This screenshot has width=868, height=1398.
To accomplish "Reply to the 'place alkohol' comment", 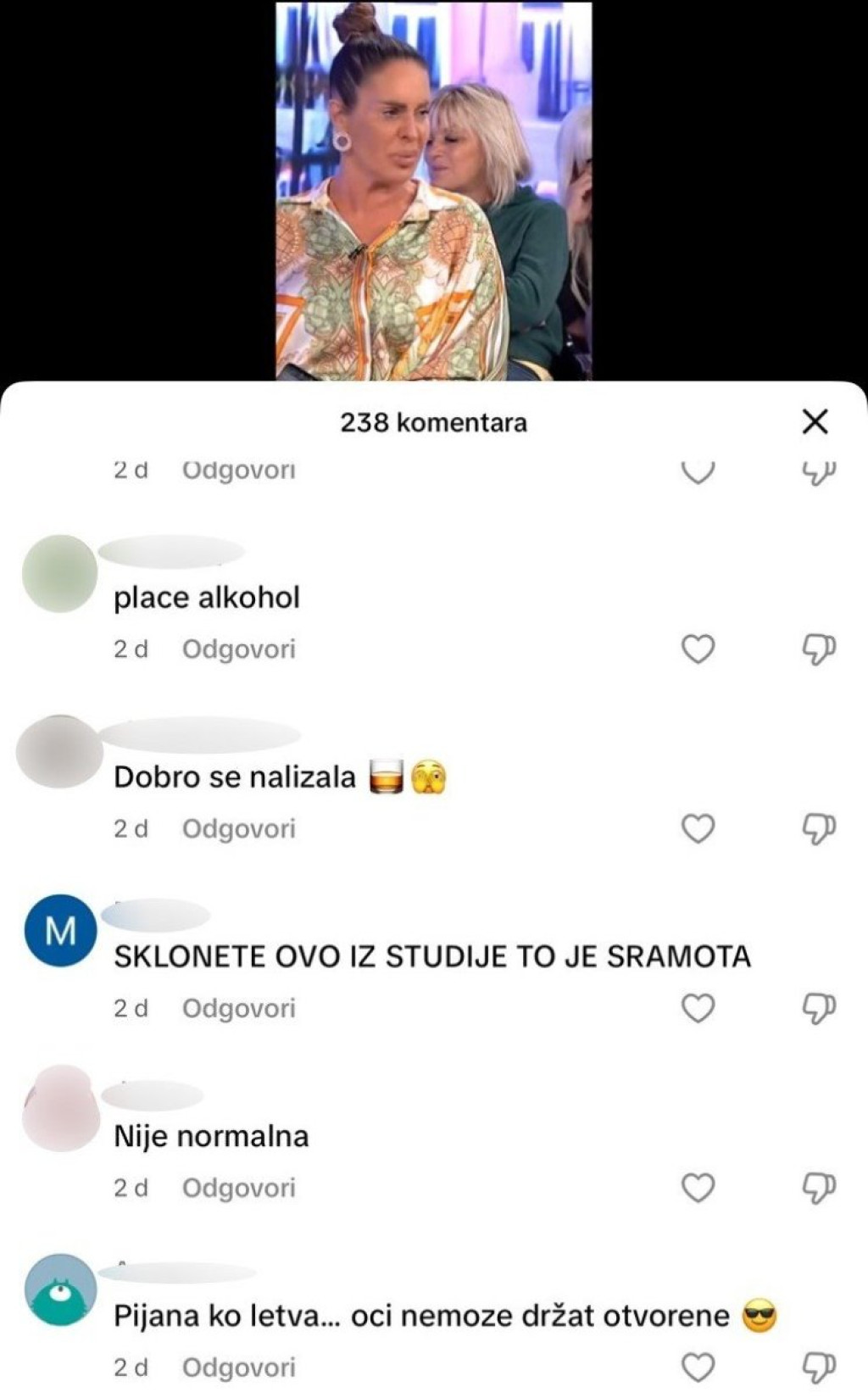I will pyautogui.click(x=239, y=649).
